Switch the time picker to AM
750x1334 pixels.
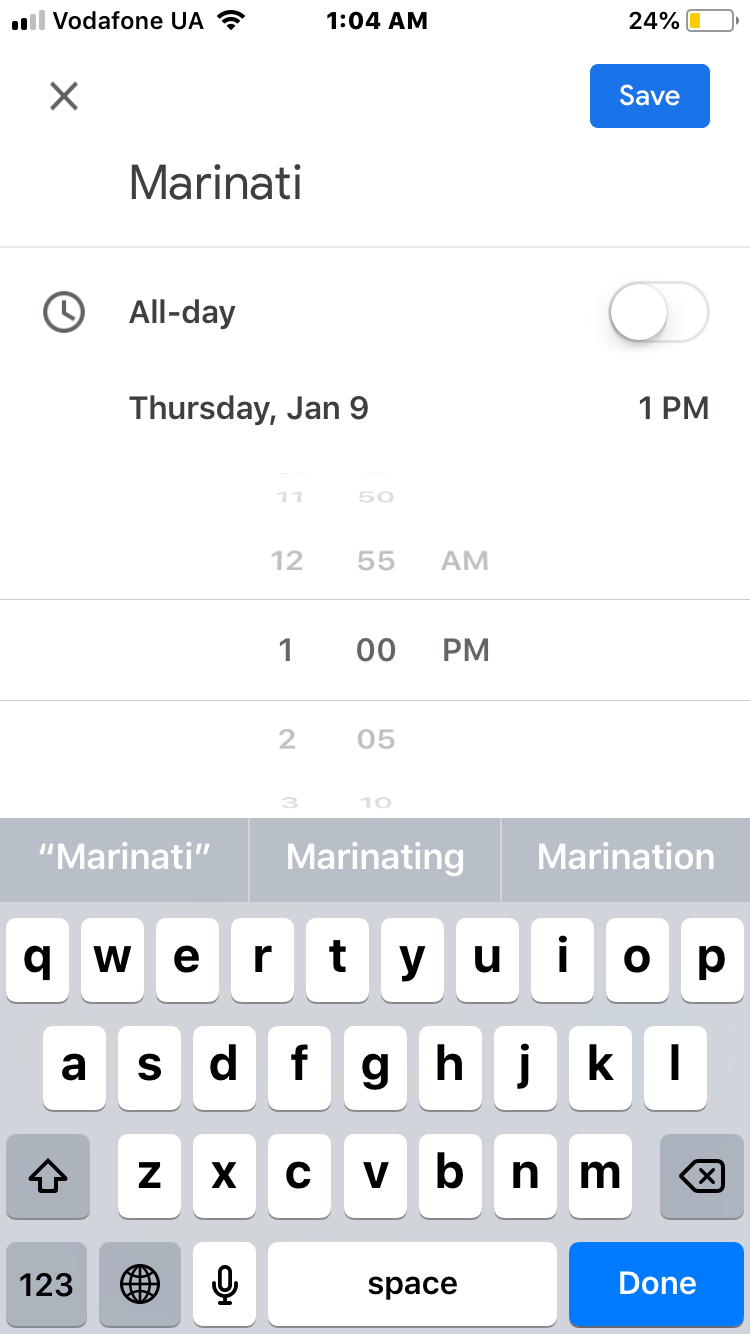click(x=465, y=560)
